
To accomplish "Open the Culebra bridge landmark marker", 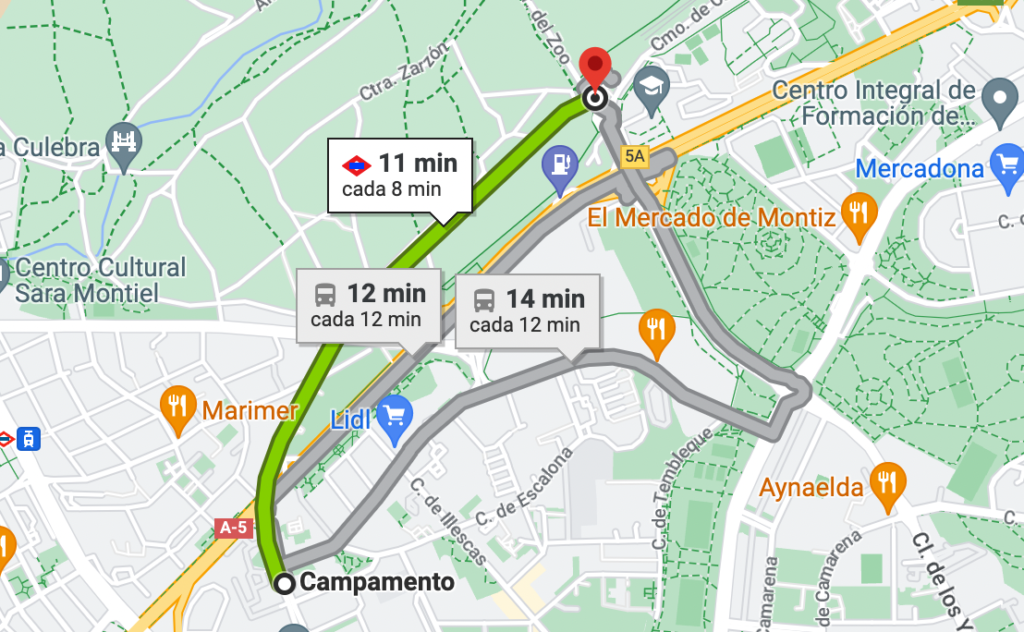I will 125,141.
